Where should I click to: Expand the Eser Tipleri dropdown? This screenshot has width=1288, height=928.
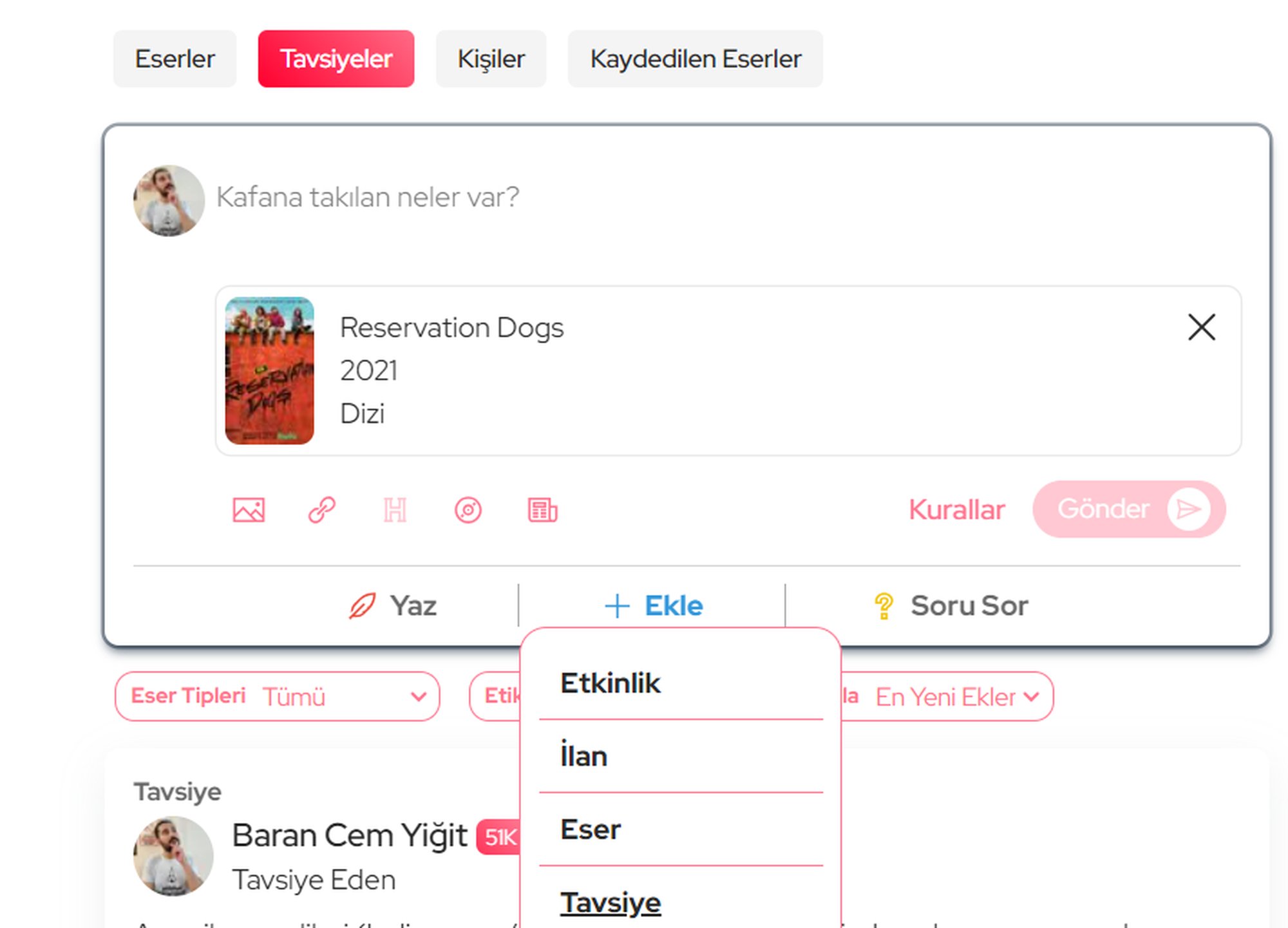278,696
